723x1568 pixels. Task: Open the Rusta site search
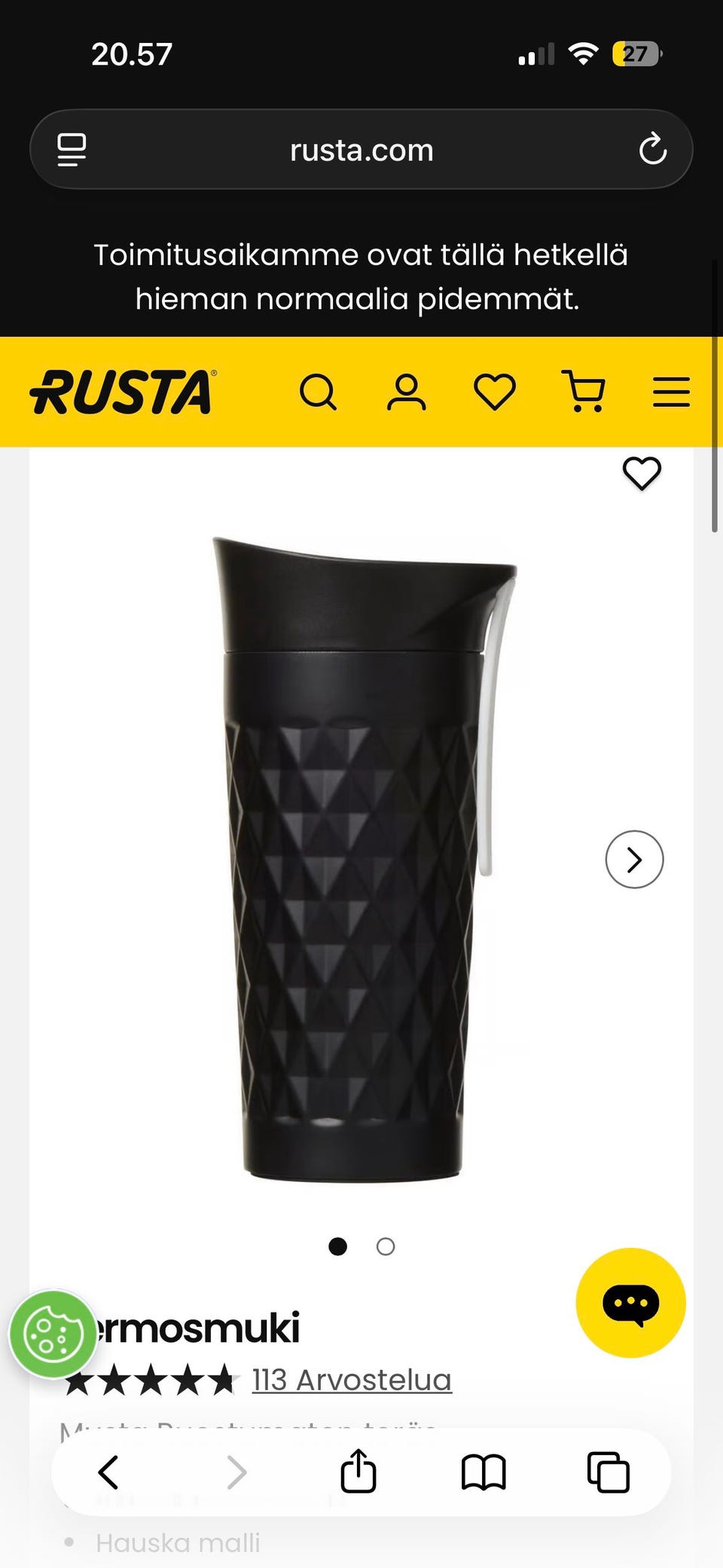click(318, 393)
